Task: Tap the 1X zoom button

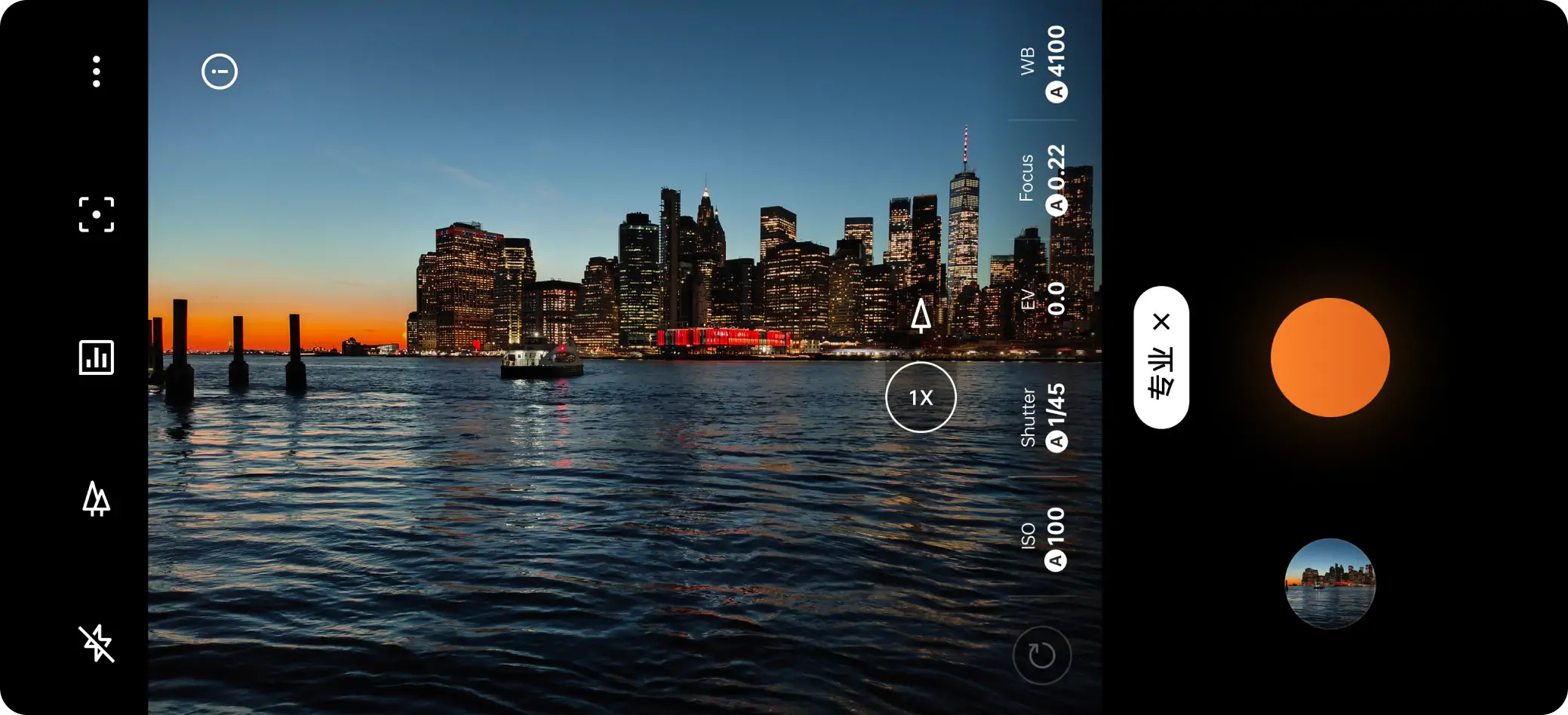Action: (921, 397)
